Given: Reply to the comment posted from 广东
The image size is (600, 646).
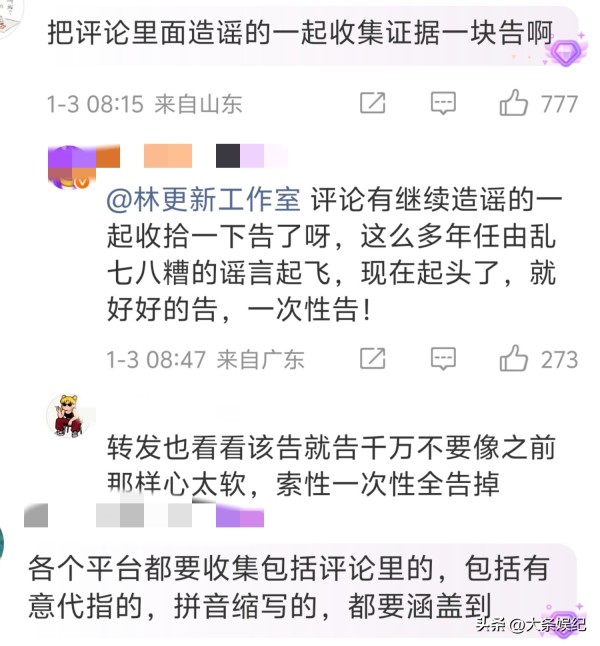Looking at the screenshot, I should coord(443,358).
